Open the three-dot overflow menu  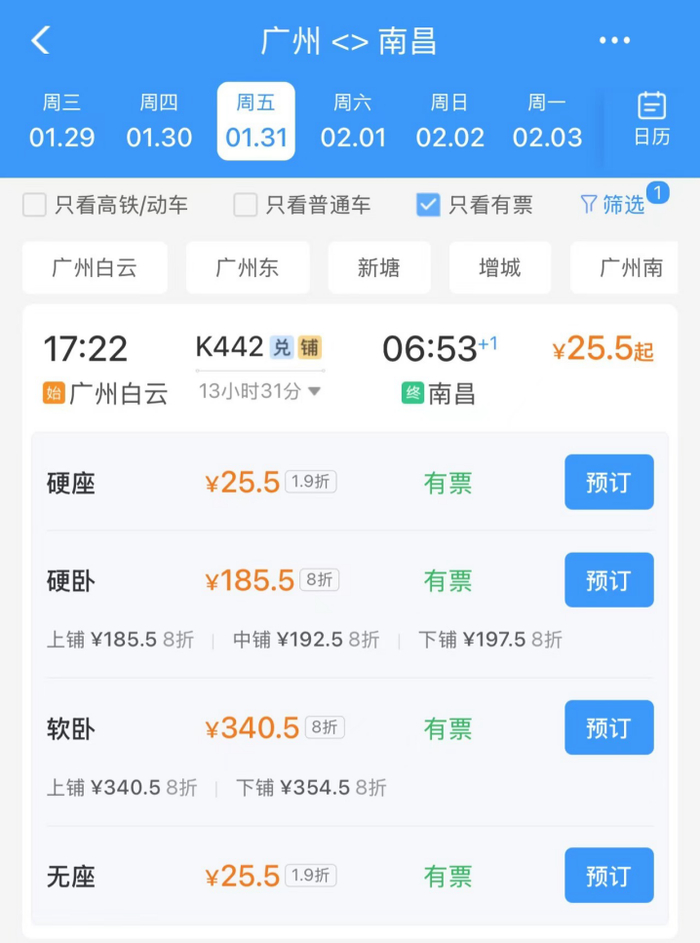coord(614,41)
